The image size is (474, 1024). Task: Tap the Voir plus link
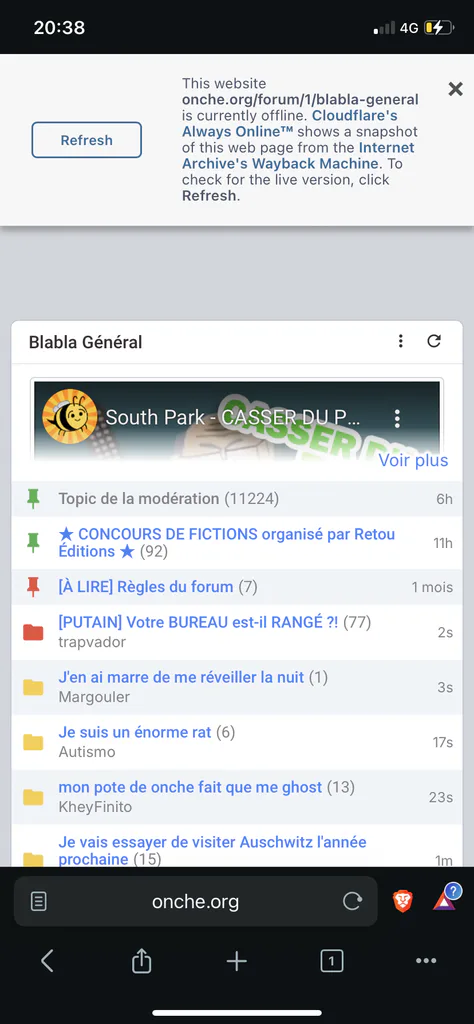click(413, 460)
